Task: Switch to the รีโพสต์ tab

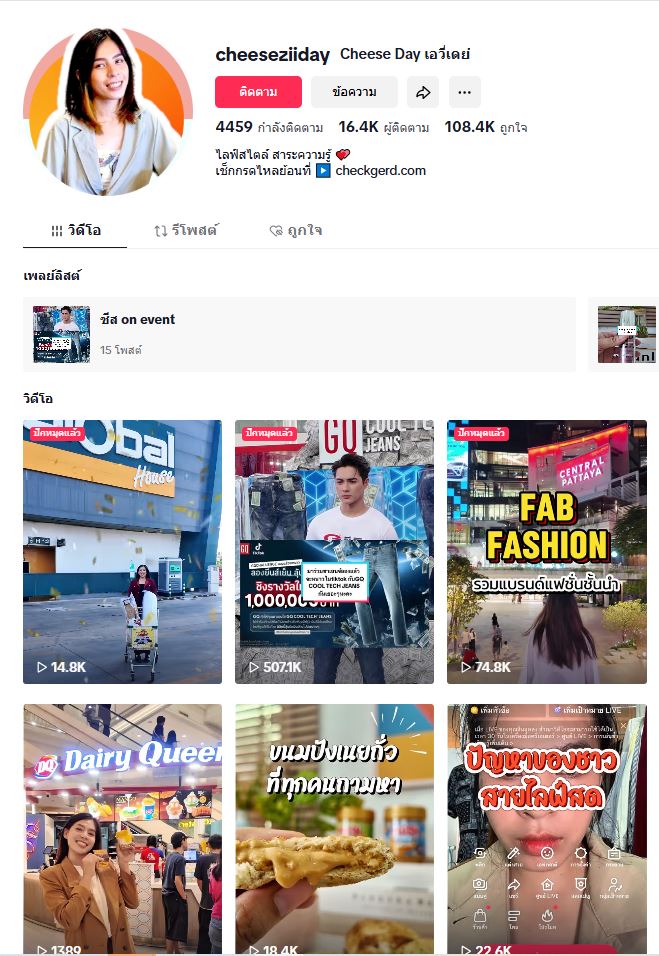Action: (x=186, y=230)
